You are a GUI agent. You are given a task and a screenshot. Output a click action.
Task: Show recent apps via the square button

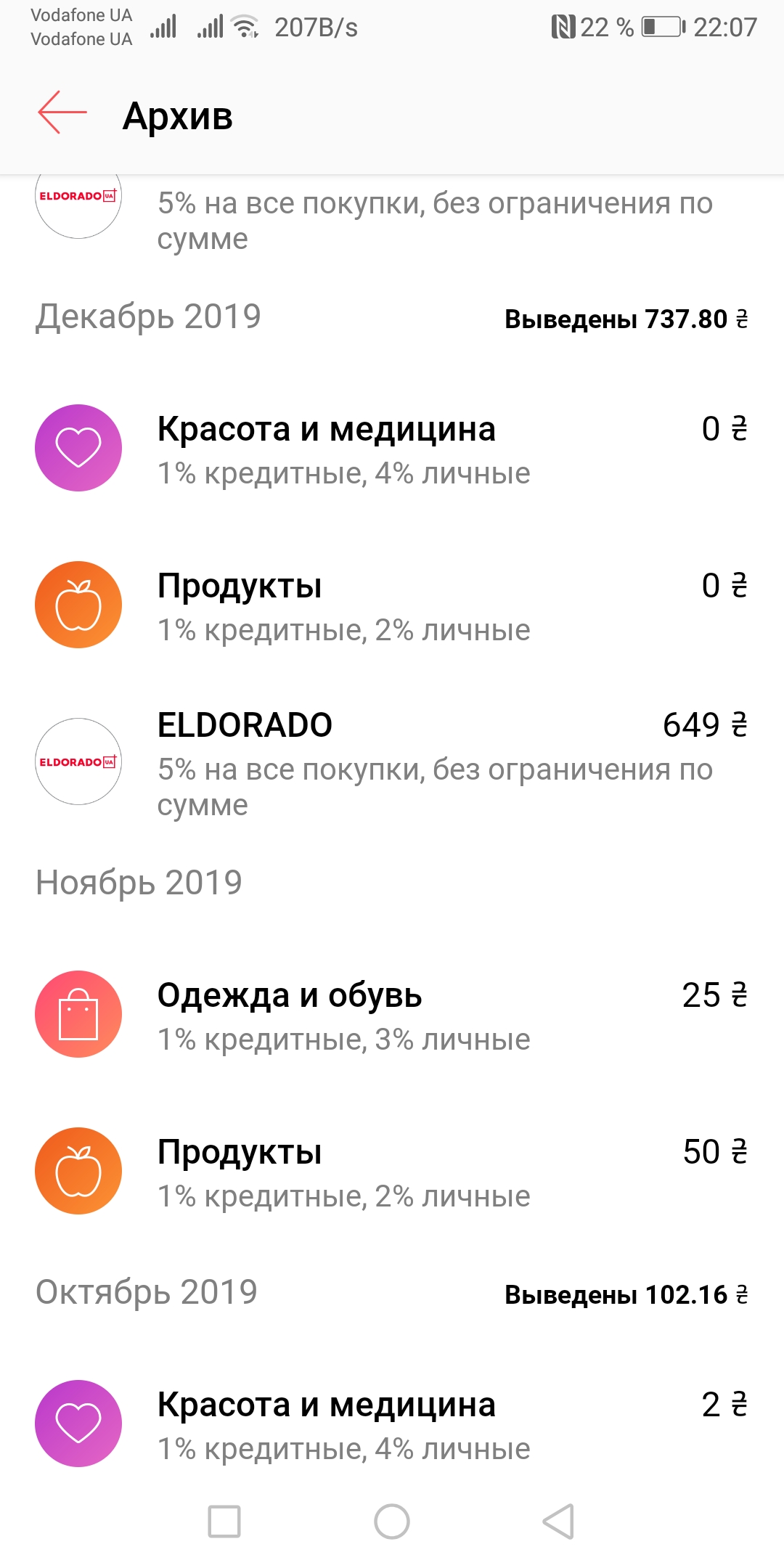(224, 1522)
